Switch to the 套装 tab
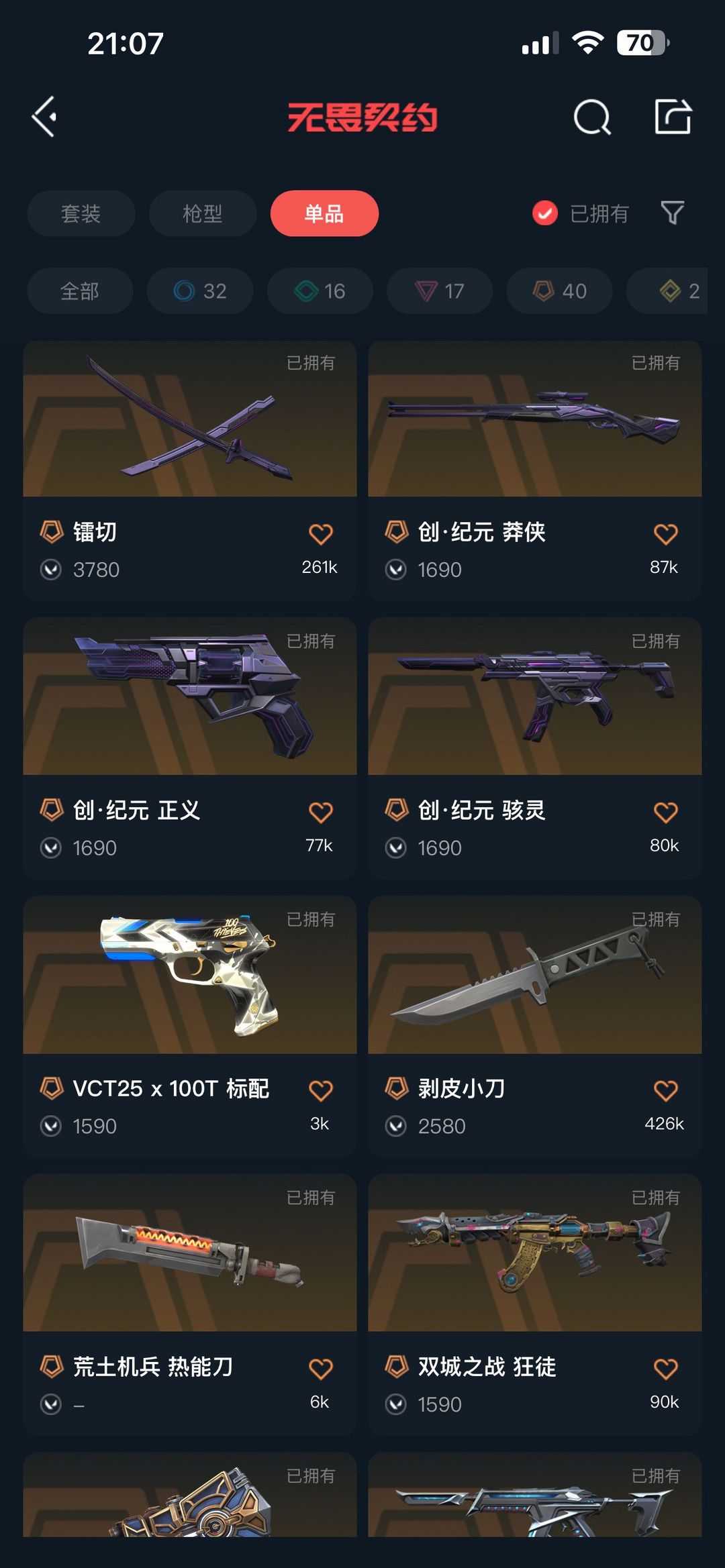The image size is (725, 1568). pos(81,213)
